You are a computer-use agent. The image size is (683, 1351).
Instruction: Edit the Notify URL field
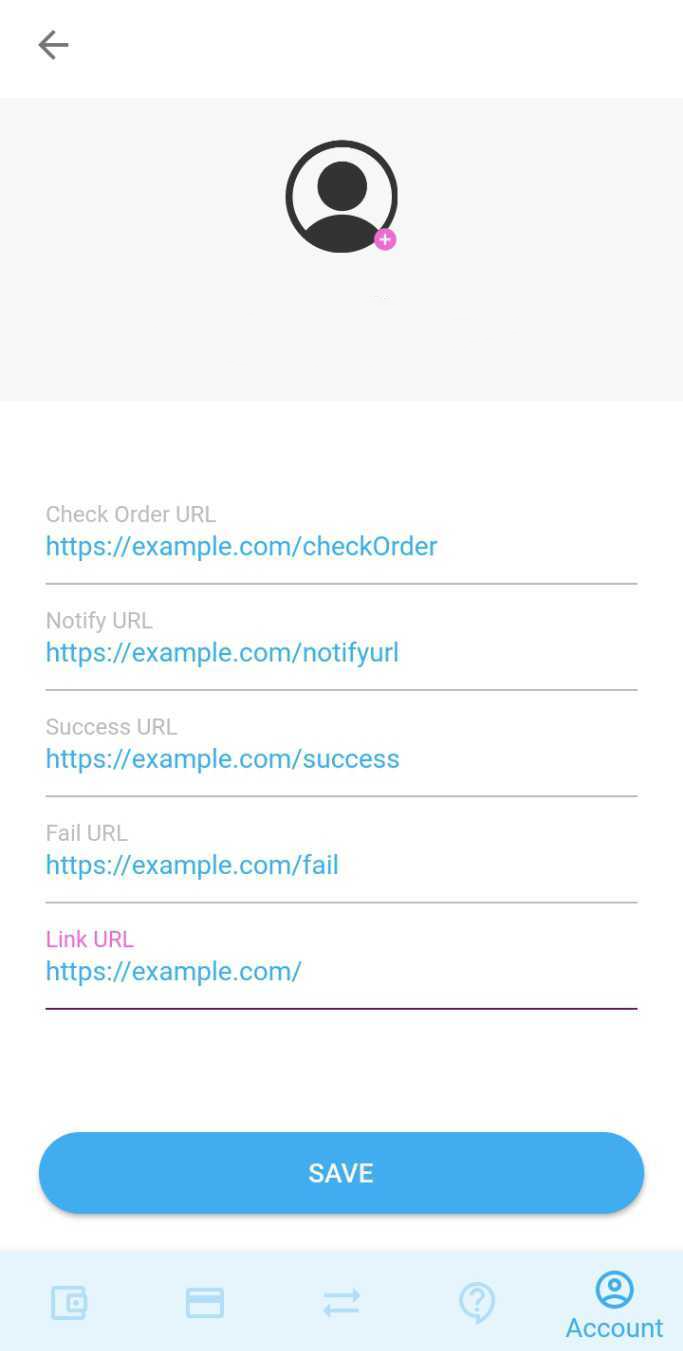tap(340, 653)
